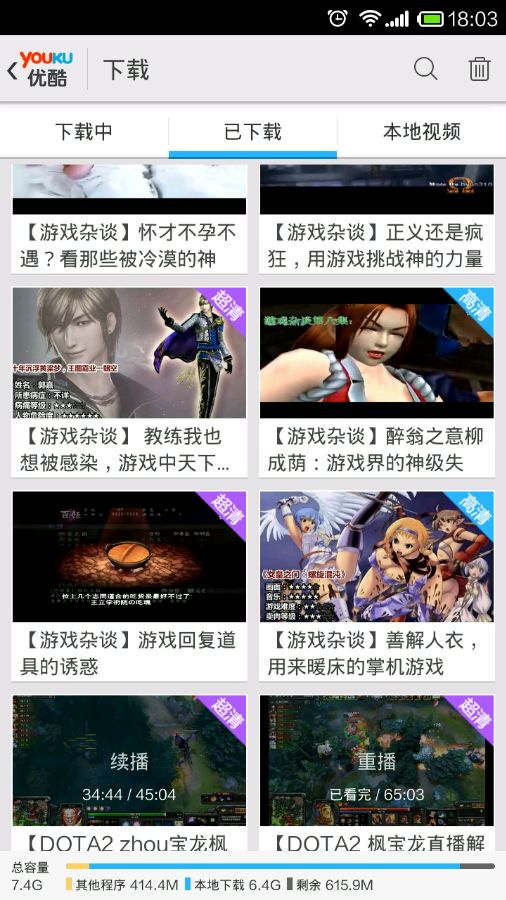506x900 pixels.
Task: Tap the trash can delete icon
Action: 480,69
